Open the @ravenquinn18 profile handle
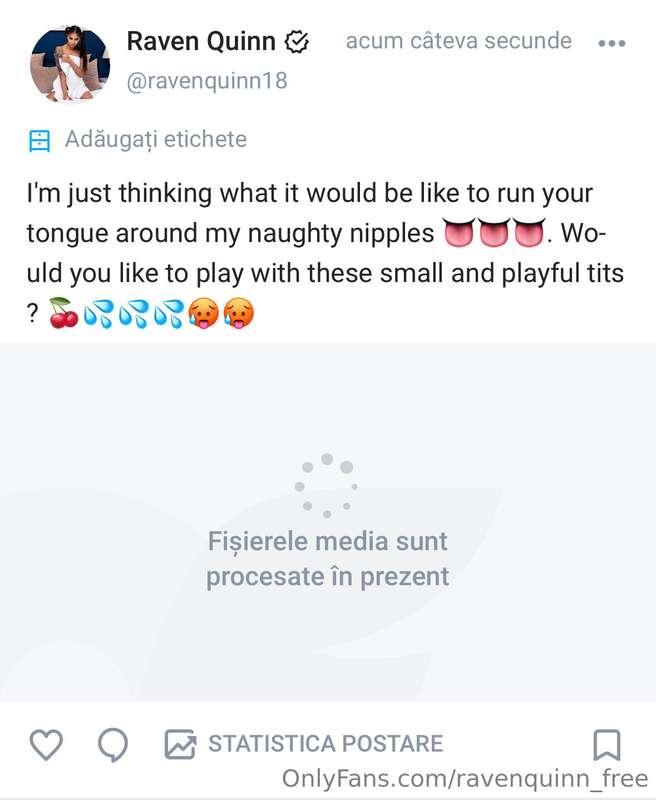The width and height of the screenshot is (656, 800). 206,82
